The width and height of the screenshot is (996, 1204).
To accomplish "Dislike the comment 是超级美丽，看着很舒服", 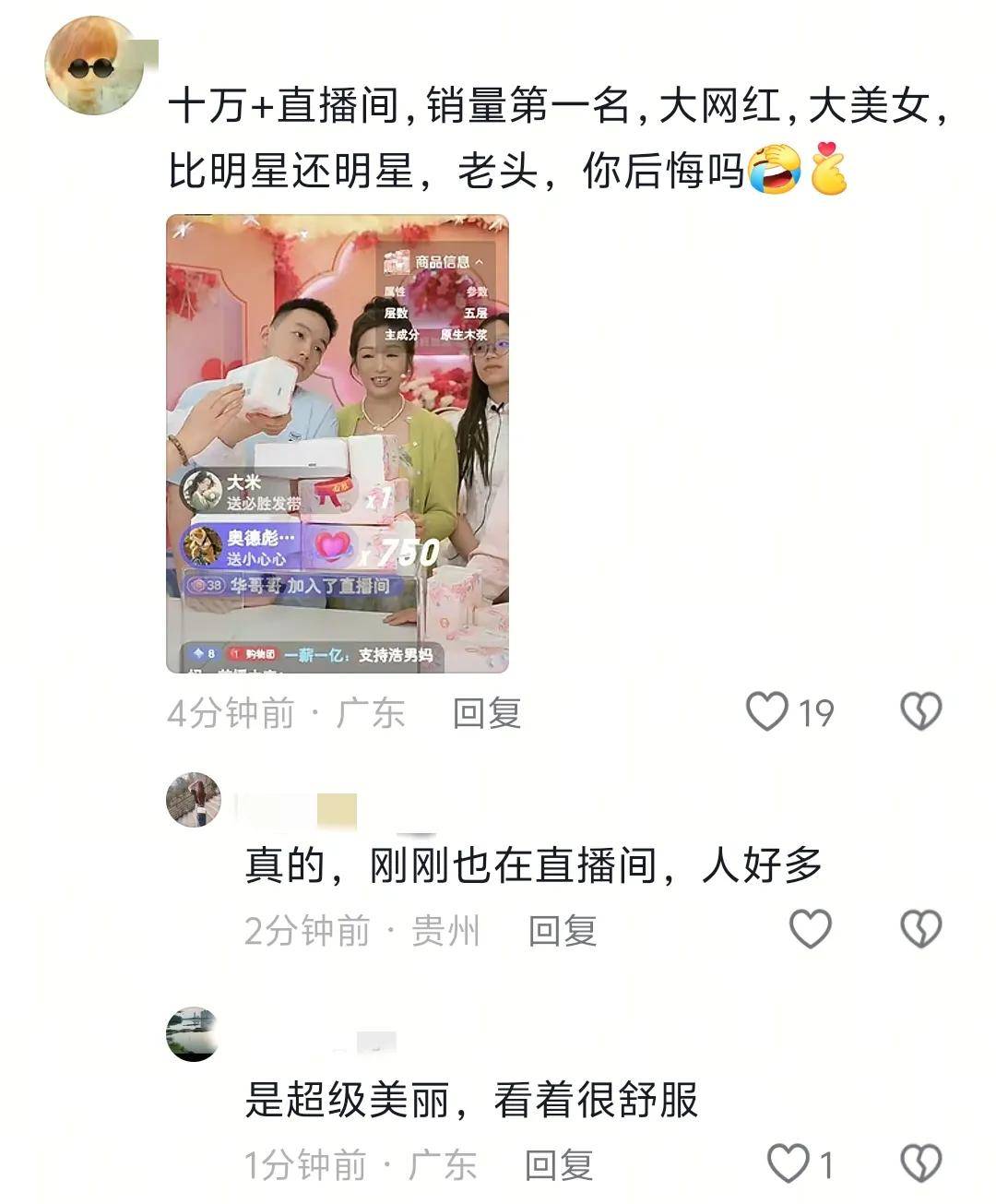I will click(920, 1164).
